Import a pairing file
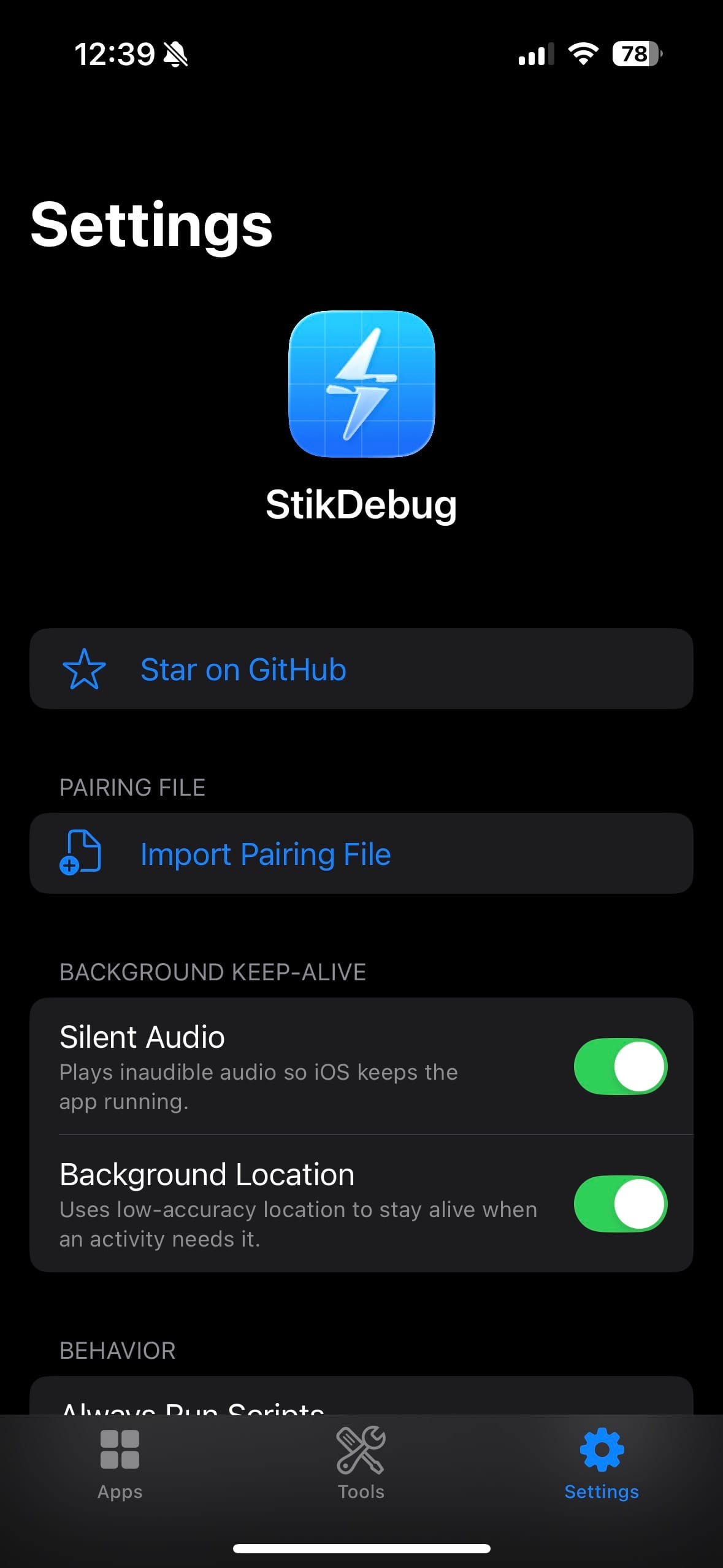Screen dimensions: 723x1568 [x=265, y=854]
